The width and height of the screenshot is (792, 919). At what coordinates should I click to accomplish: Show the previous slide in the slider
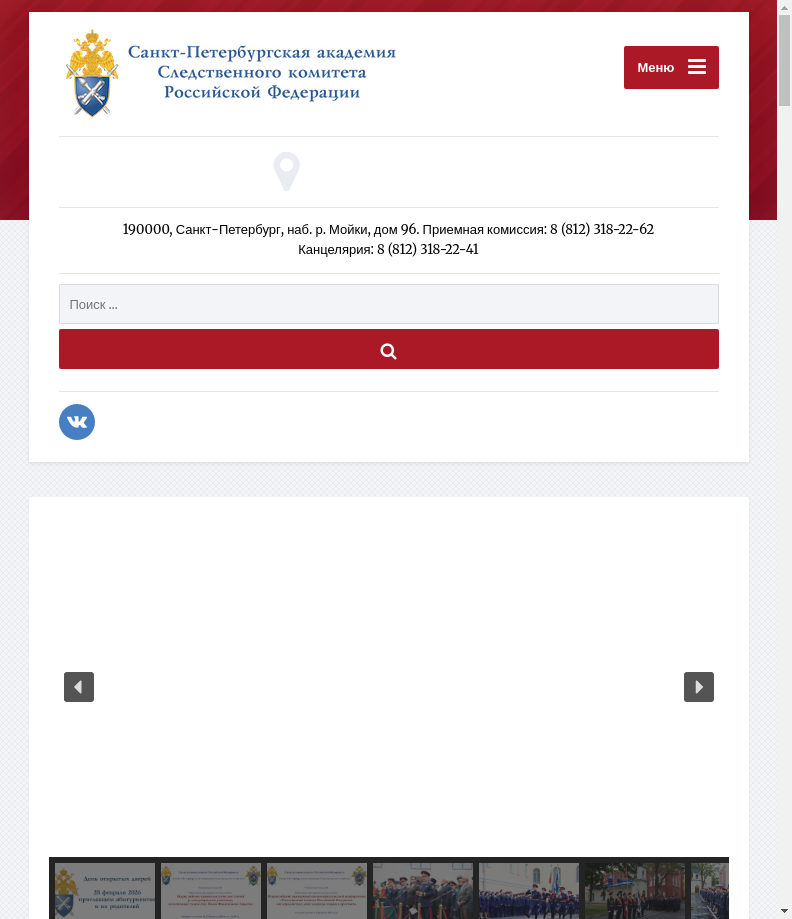pos(79,687)
